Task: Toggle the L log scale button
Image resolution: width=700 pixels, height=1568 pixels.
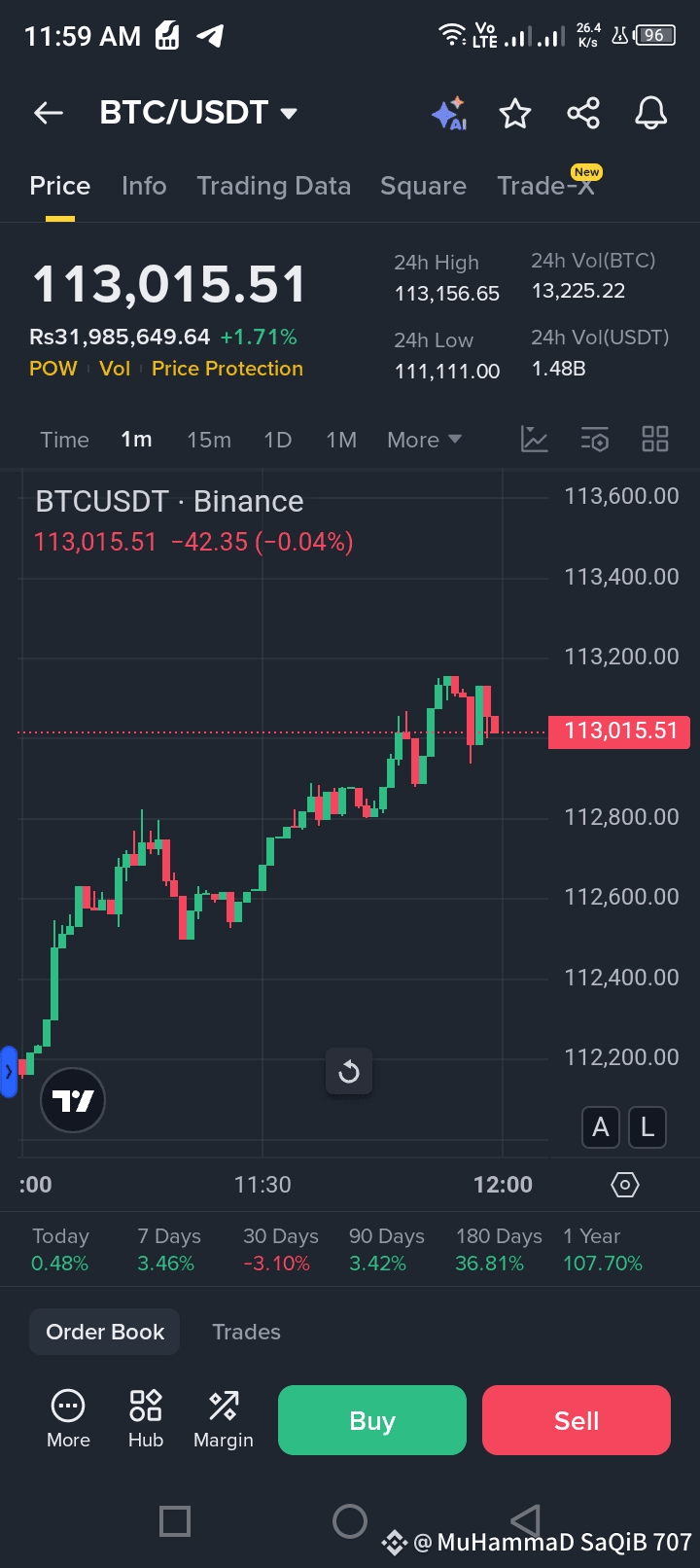Action: (x=647, y=1127)
